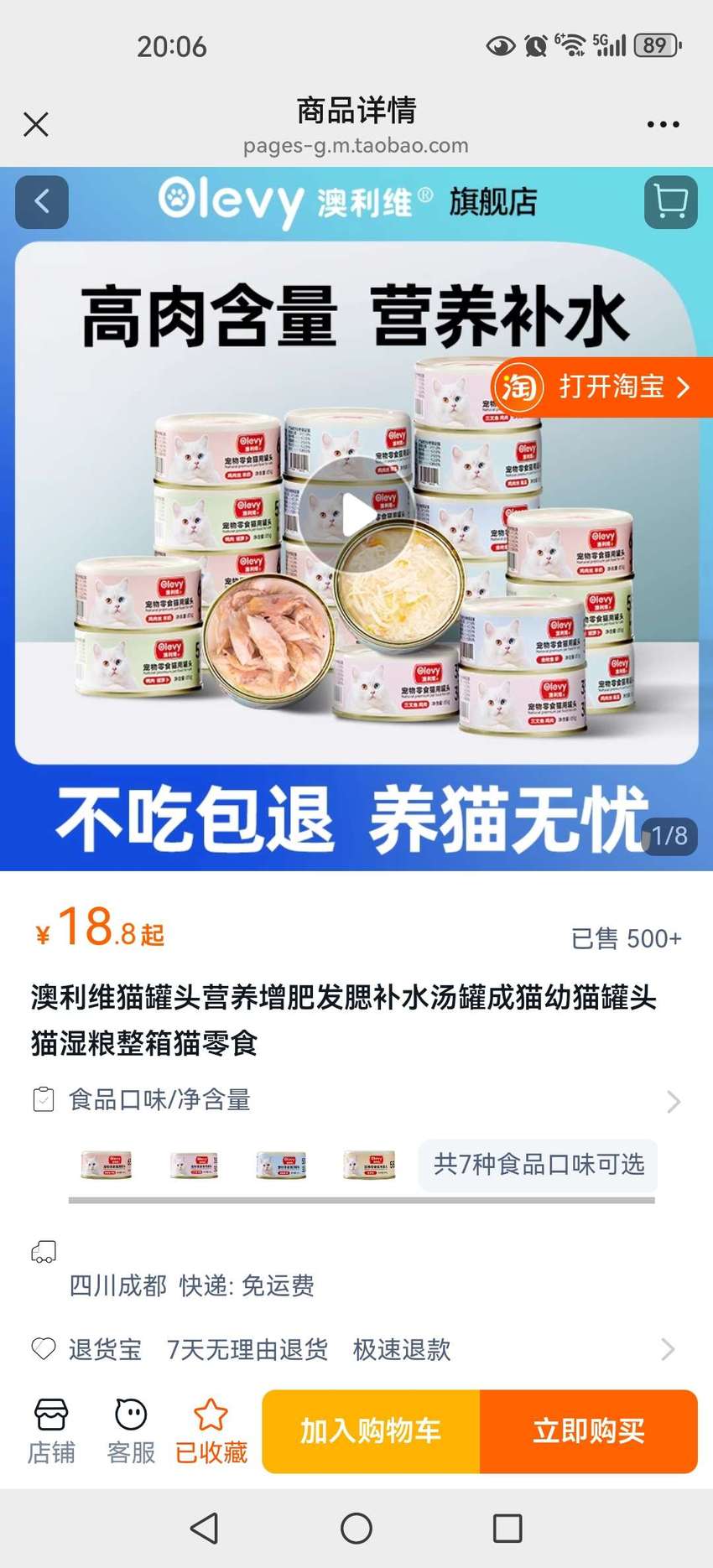Contact 客服 customer service
Viewport: 713px width, 1568px height.
131,1431
